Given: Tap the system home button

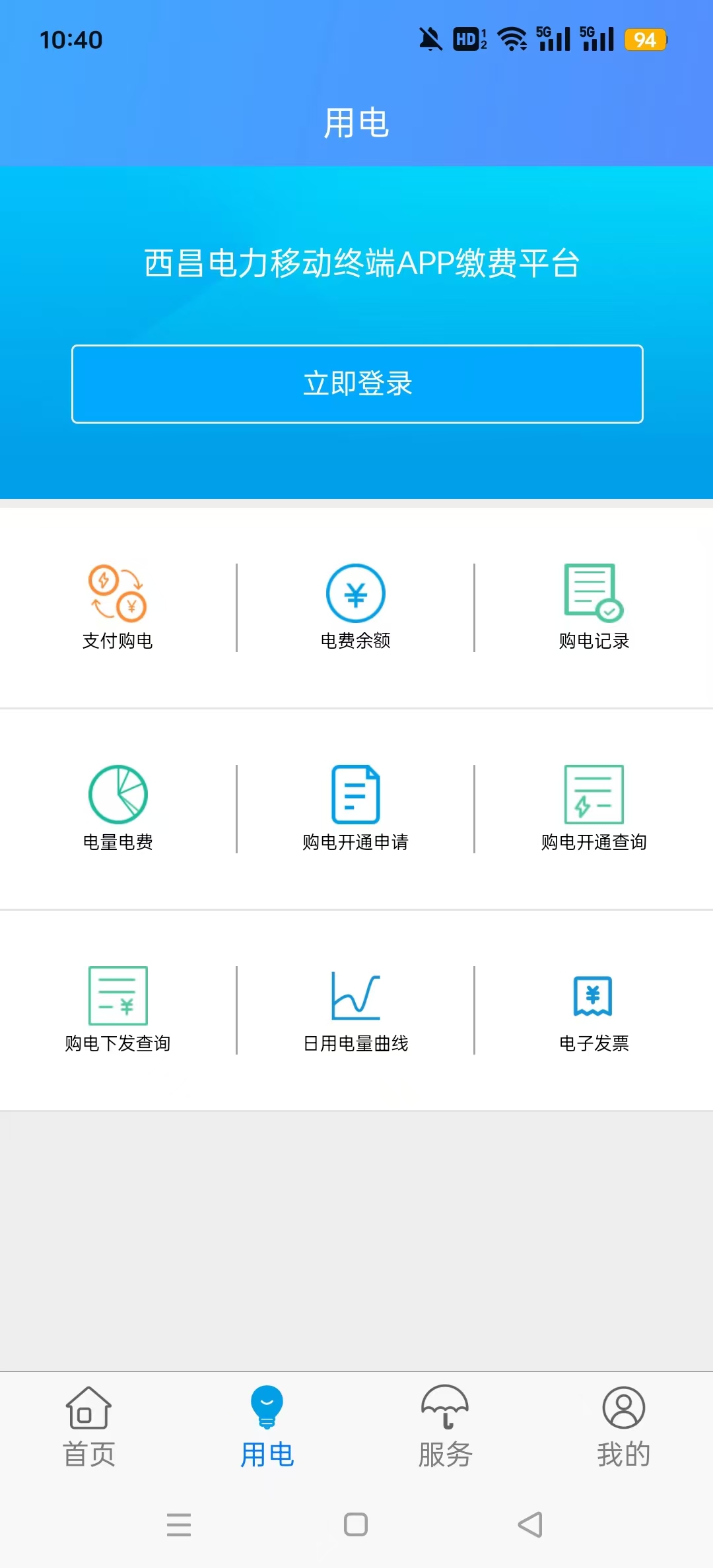Looking at the screenshot, I should [356, 1524].
